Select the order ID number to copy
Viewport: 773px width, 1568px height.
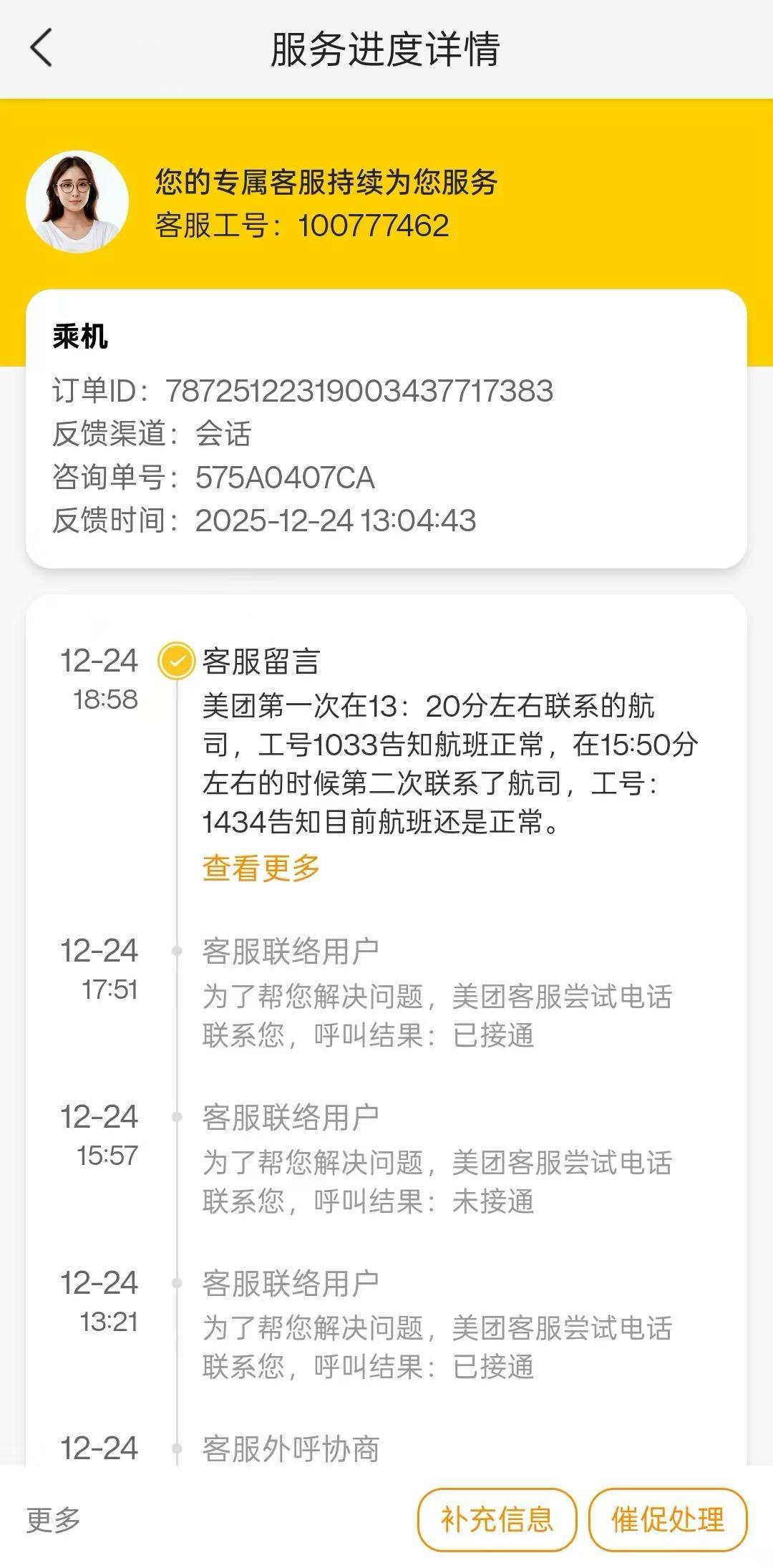362,391
